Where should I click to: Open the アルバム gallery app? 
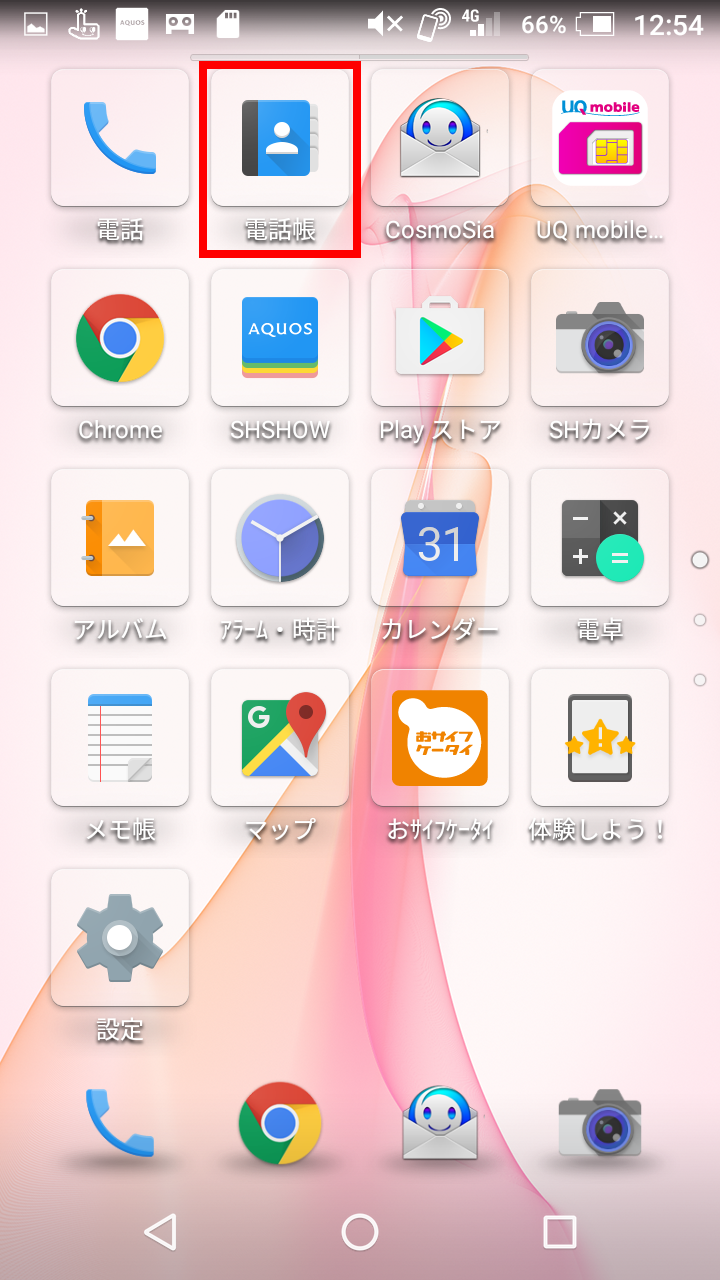[120, 538]
